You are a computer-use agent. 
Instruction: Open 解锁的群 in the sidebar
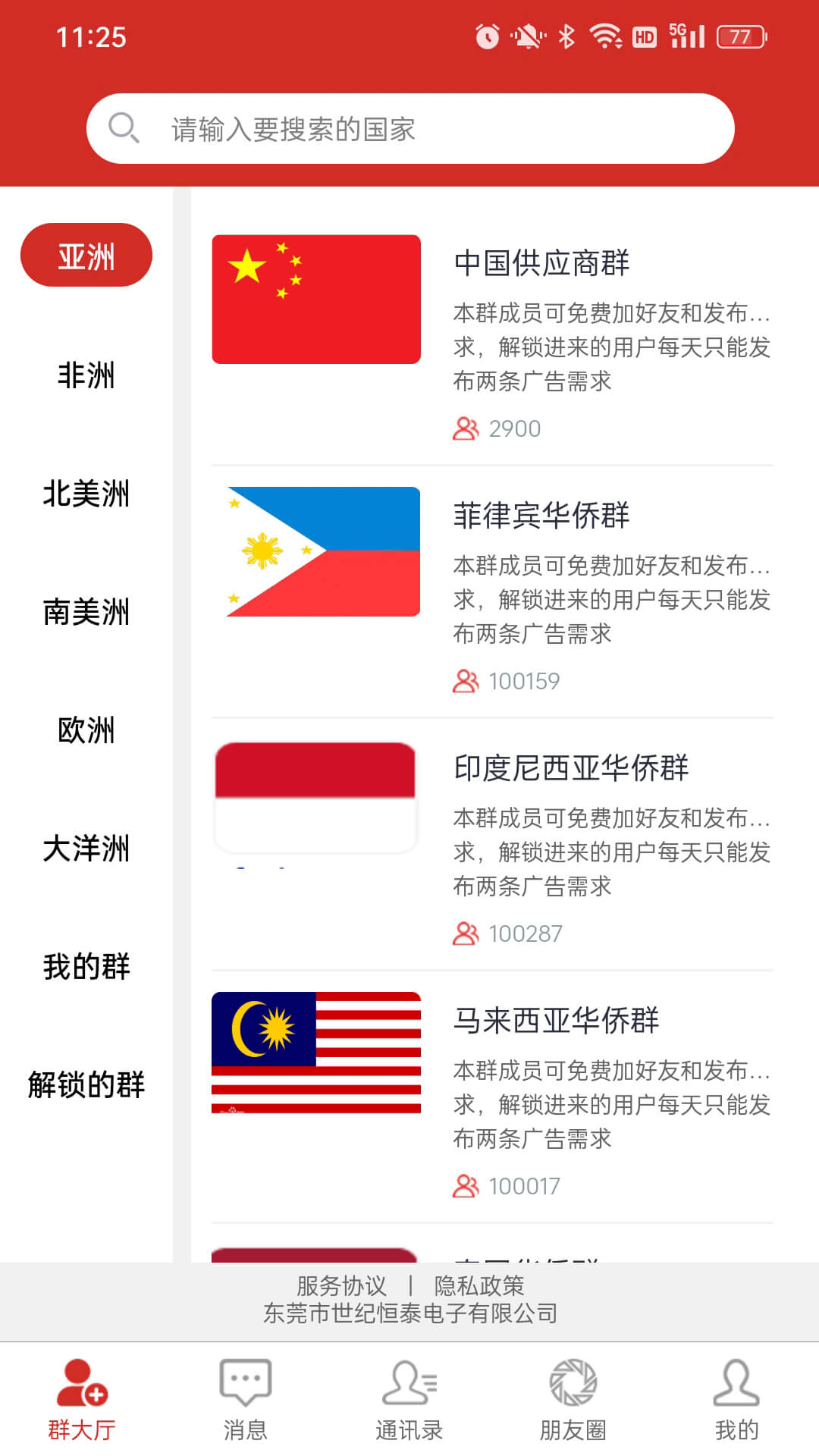(x=86, y=1085)
